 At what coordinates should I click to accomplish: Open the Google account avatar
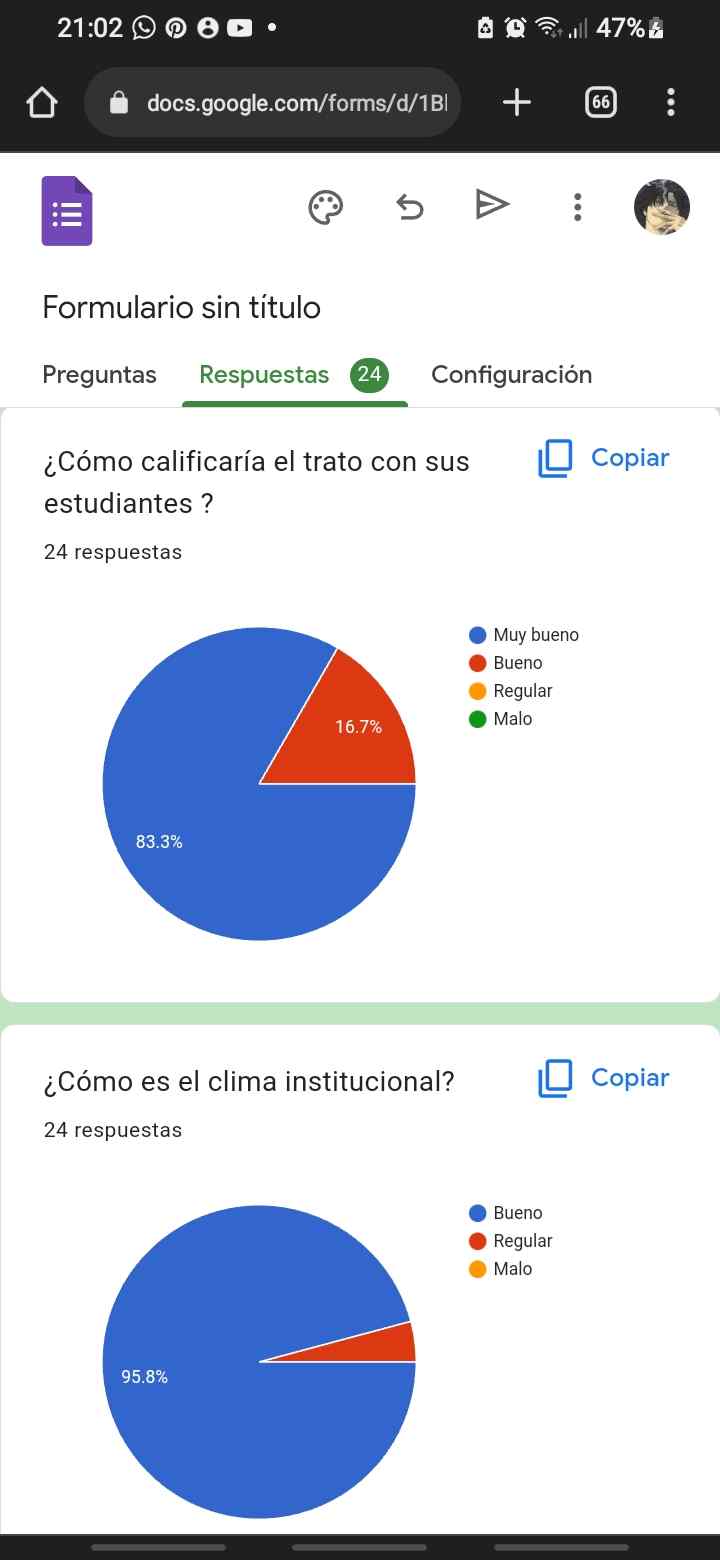(662, 207)
